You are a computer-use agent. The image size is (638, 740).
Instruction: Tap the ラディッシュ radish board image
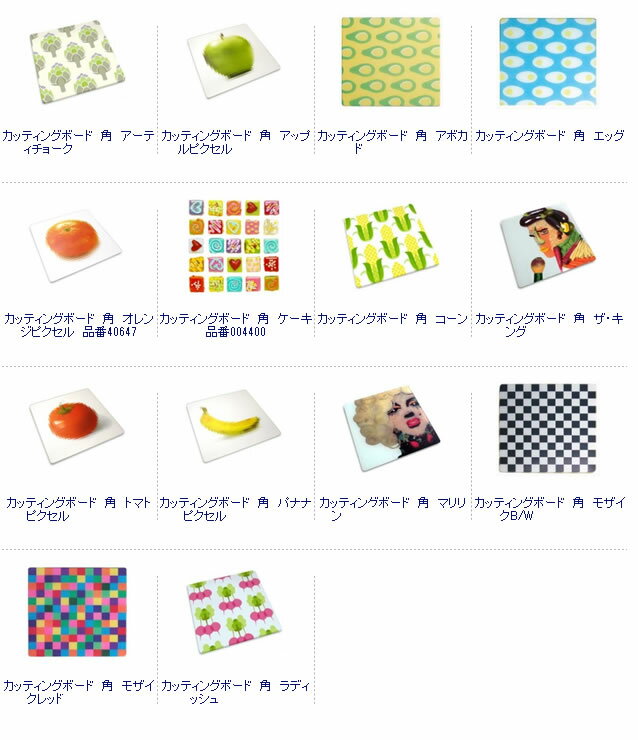[234, 612]
